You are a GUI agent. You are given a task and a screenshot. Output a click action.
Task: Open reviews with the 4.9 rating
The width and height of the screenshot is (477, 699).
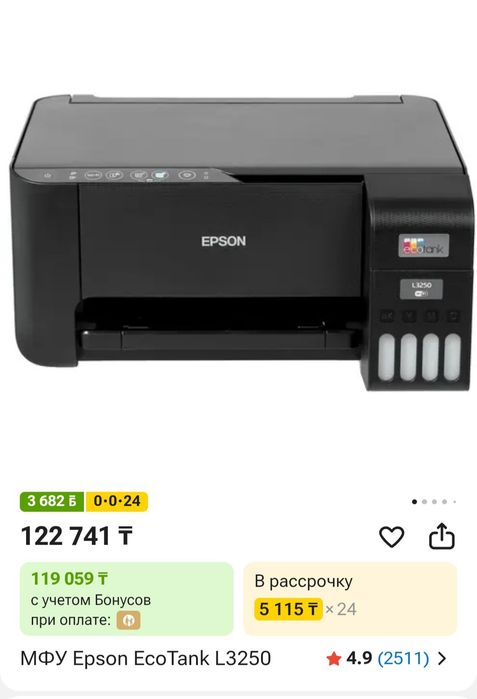386,658
